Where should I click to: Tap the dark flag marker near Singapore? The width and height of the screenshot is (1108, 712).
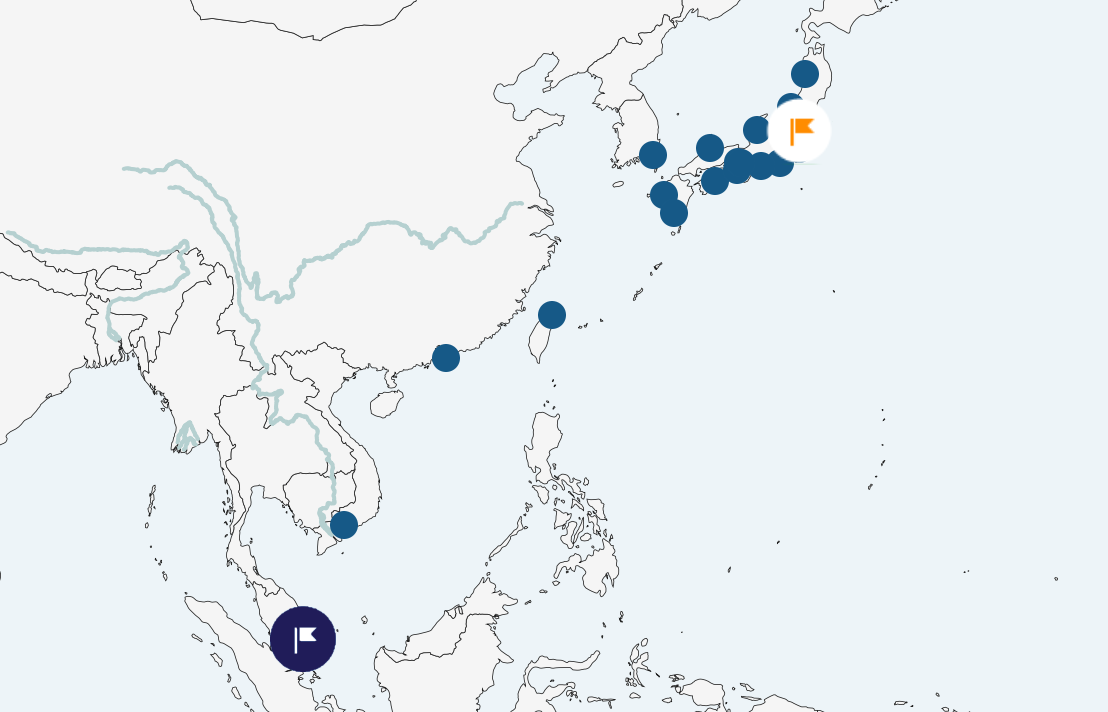click(x=303, y=639)
